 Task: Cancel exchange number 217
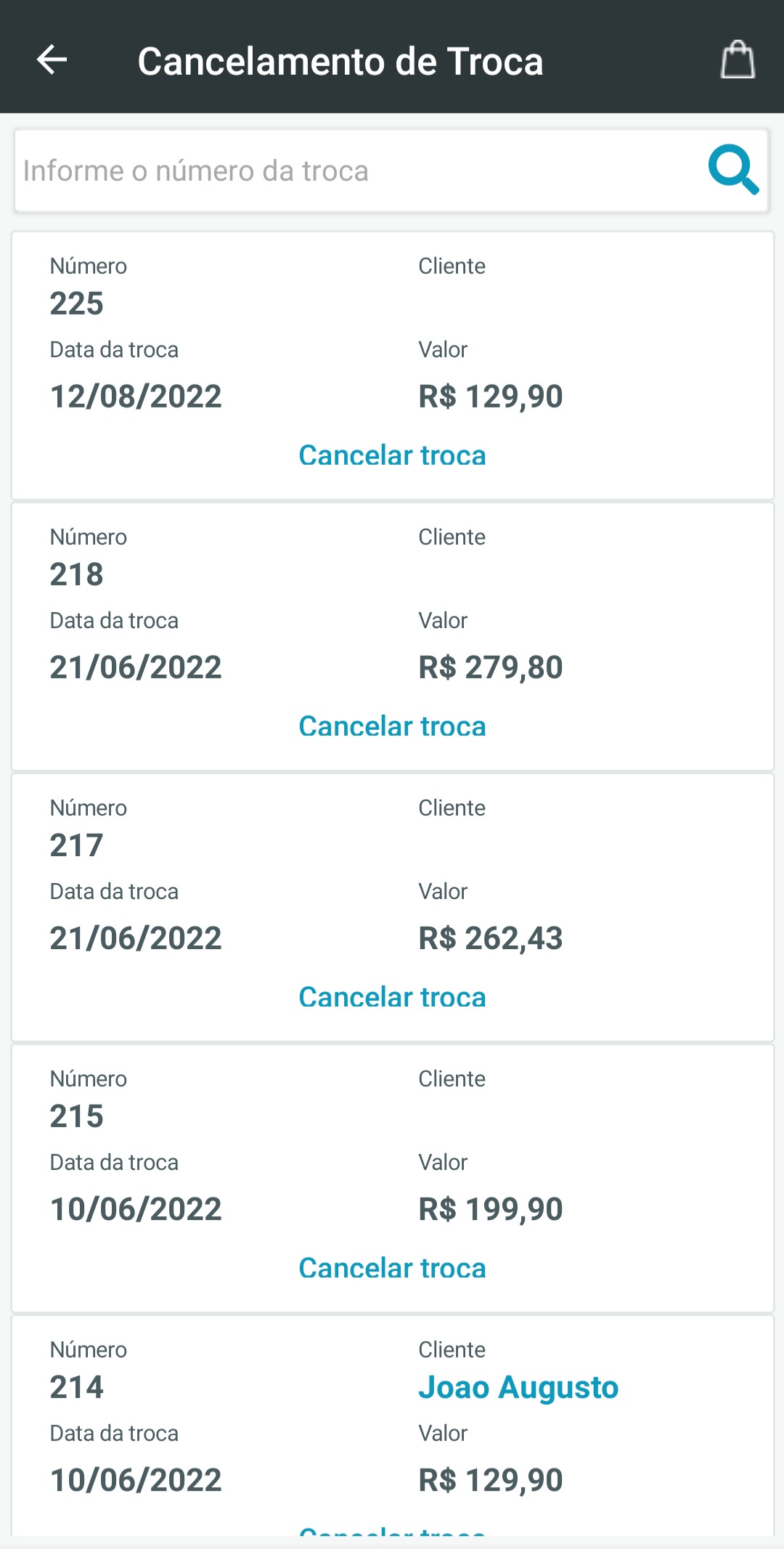[x=392, y=997]
